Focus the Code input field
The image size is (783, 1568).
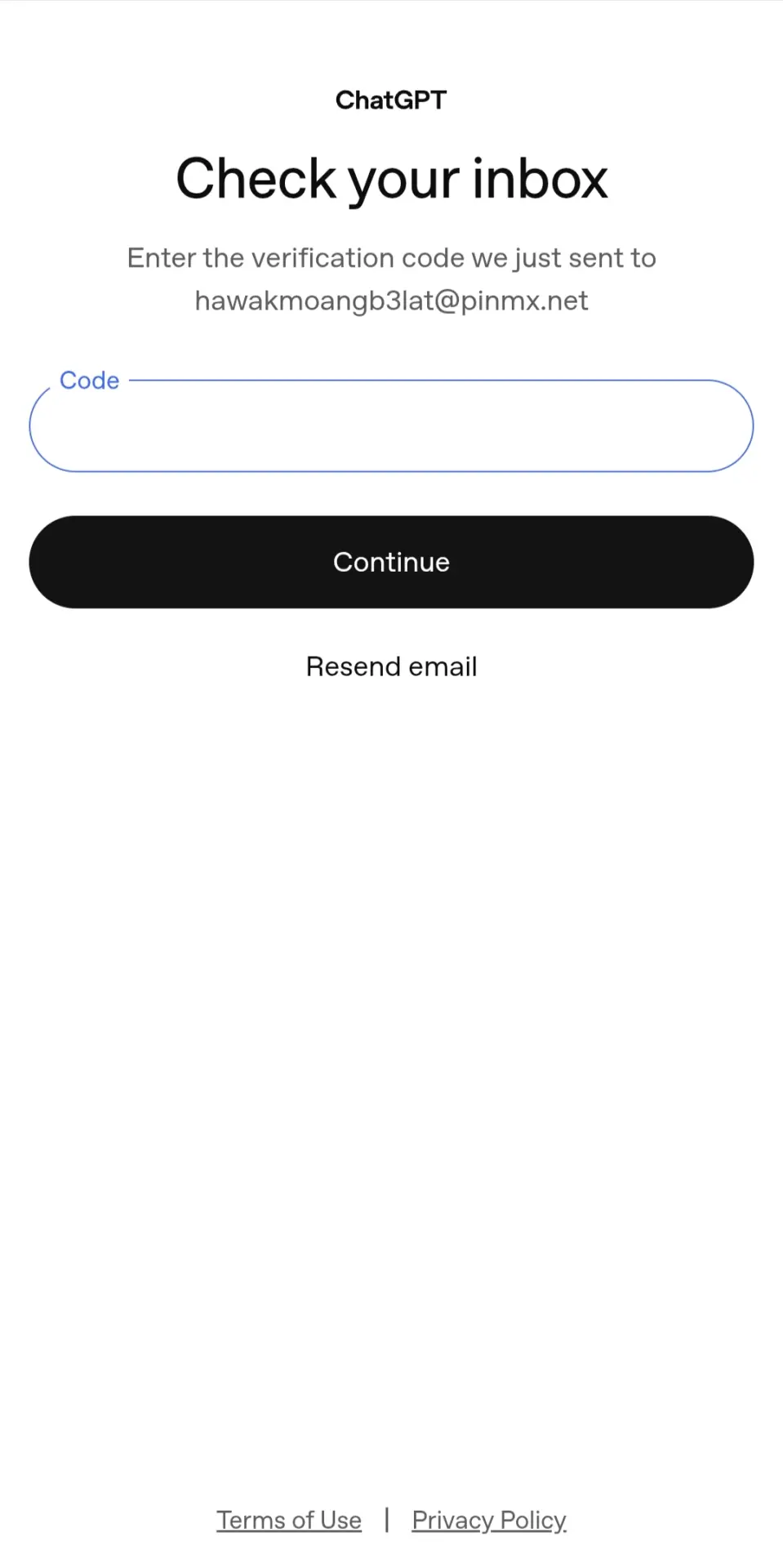point(391,425)
